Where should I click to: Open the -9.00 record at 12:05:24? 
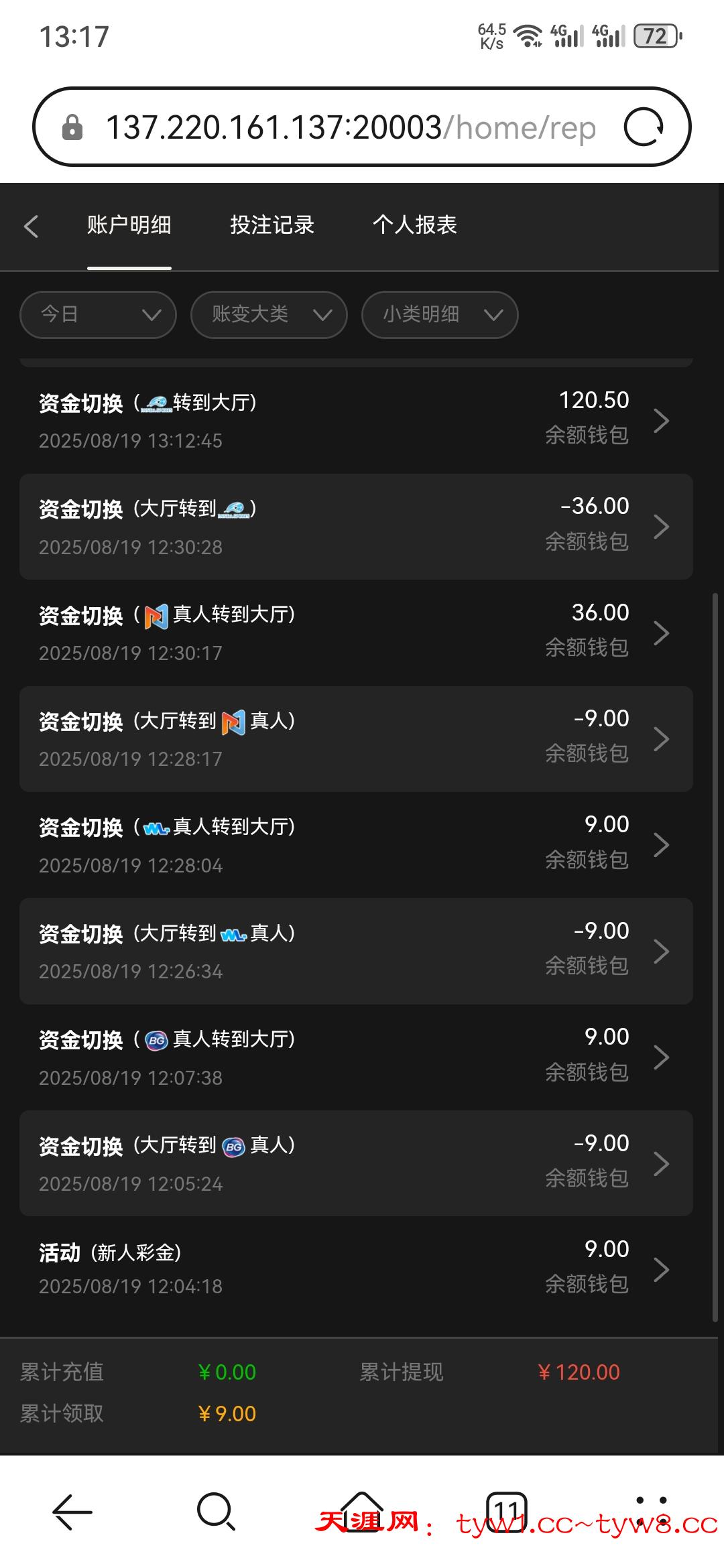click(355, 1163)
